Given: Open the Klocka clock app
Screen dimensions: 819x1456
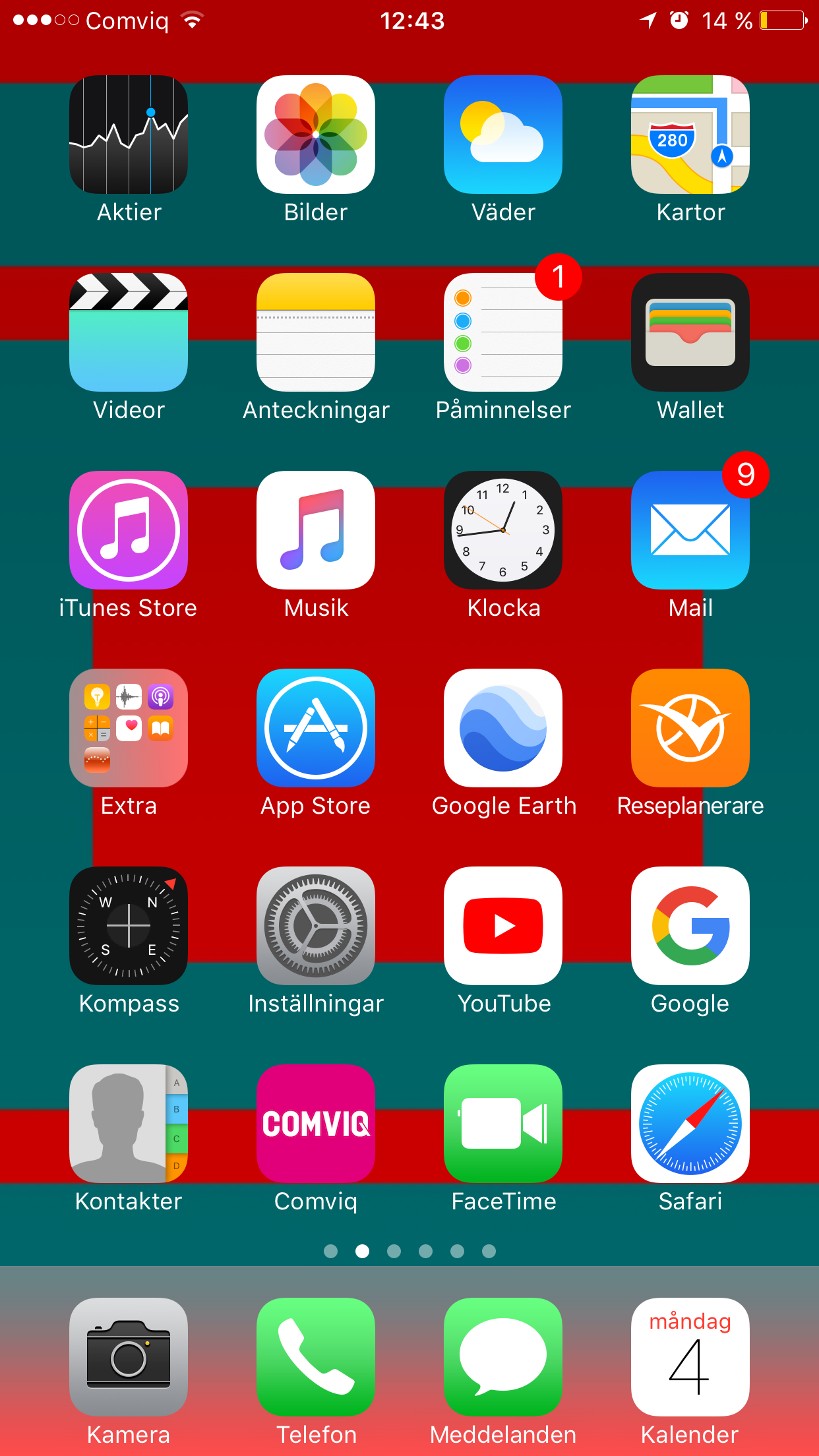Looking at the screenshot, I should [x=503, y=530].
